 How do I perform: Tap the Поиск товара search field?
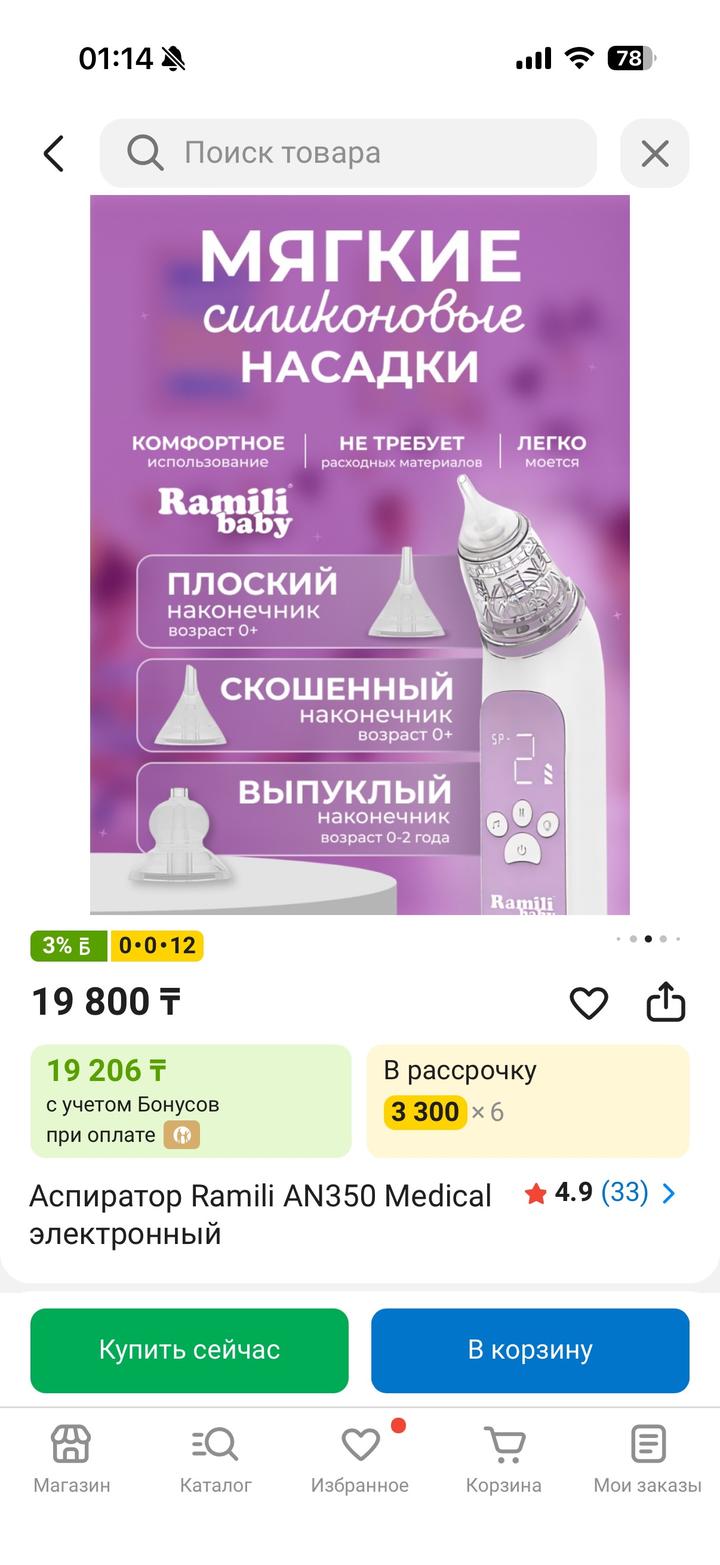tap(348, 153)
